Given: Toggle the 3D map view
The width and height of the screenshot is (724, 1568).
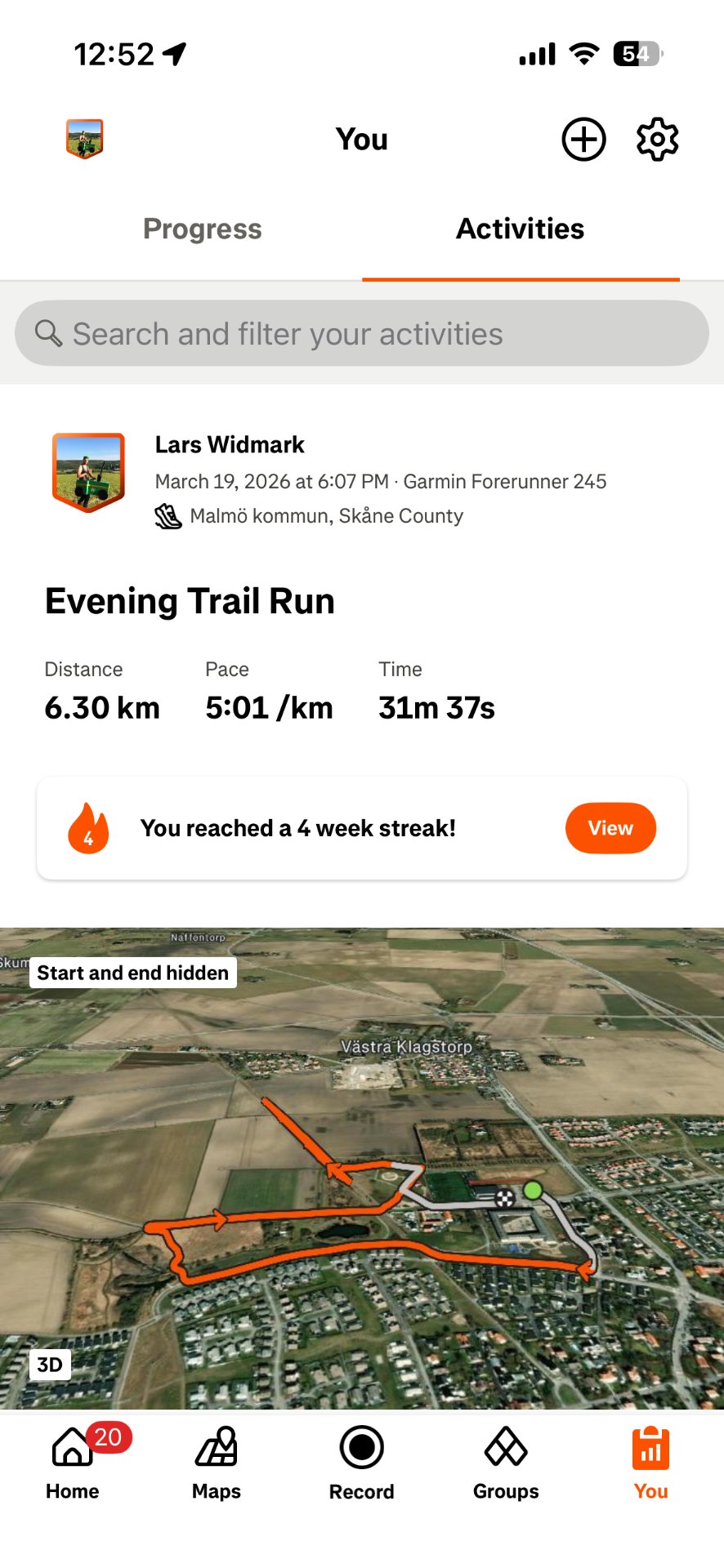Looking at the screenshot, I should (x=50, y=1364).
